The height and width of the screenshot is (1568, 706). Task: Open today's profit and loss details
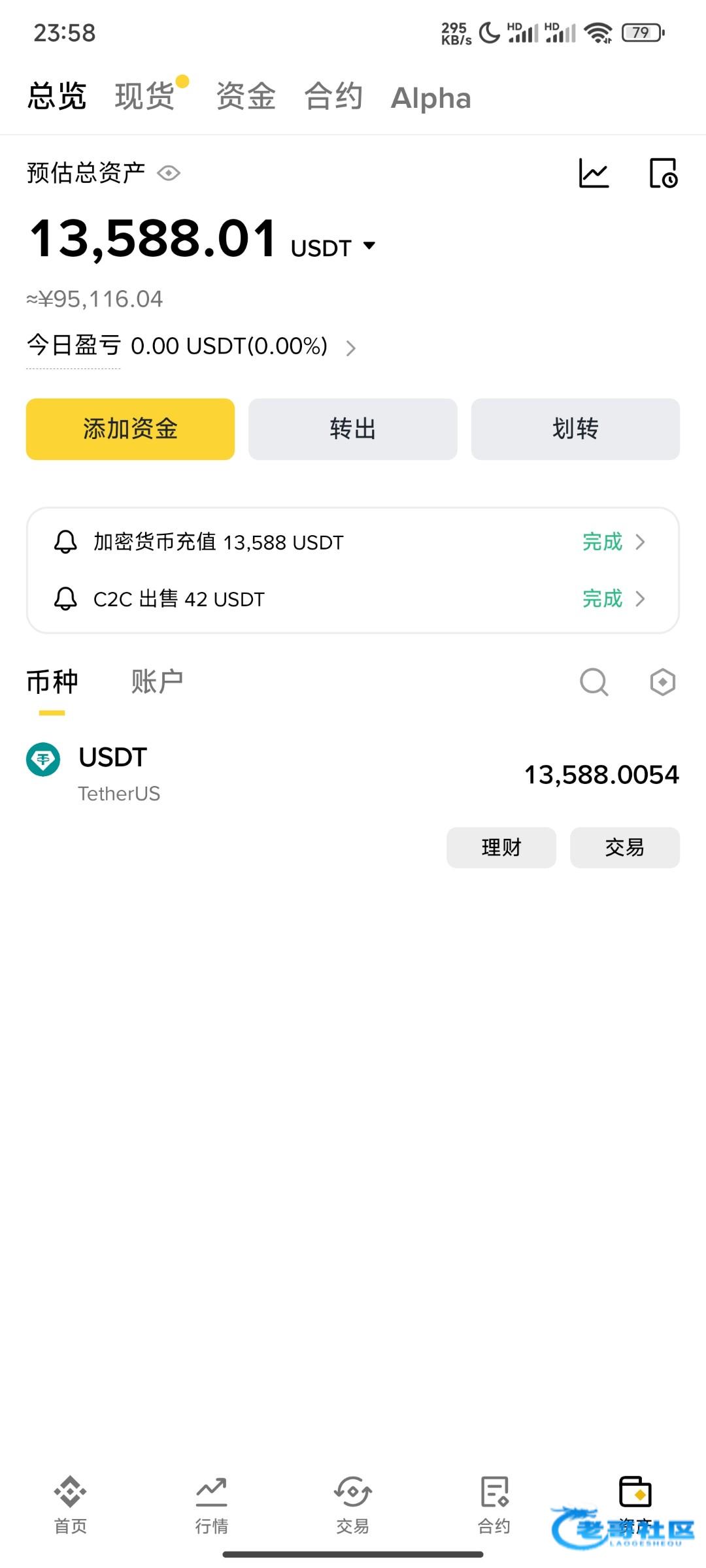[350, 348]
